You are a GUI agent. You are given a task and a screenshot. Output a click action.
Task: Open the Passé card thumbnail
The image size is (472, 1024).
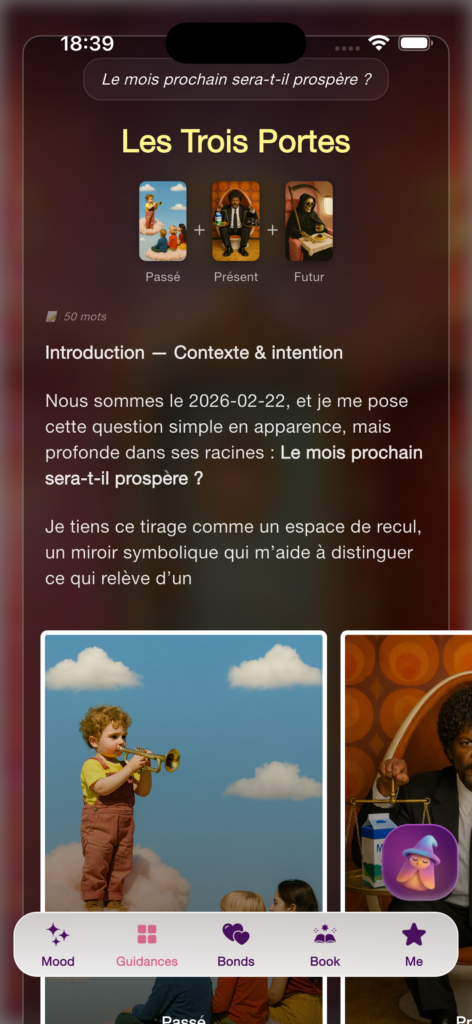pos(163,221)
